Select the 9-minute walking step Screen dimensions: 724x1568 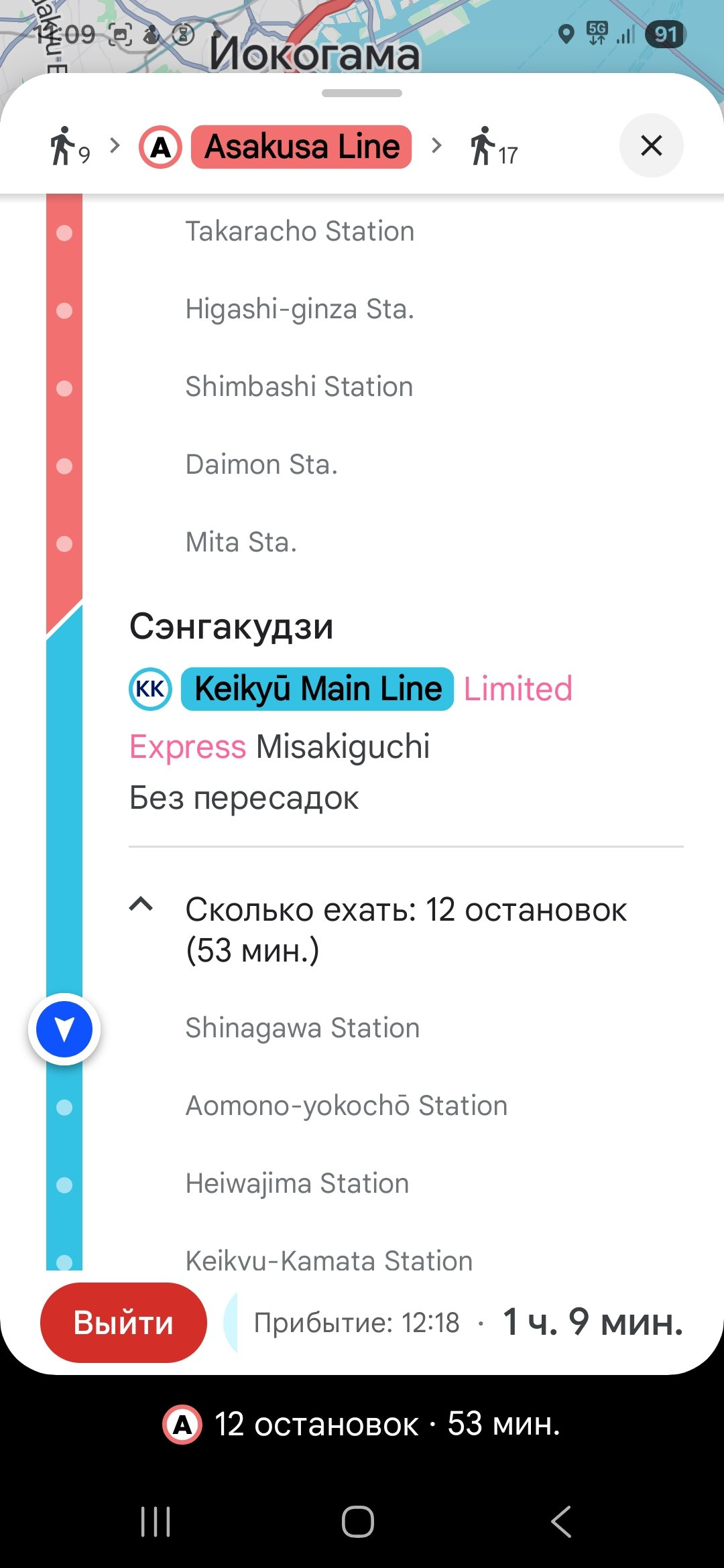click(69, 147)
